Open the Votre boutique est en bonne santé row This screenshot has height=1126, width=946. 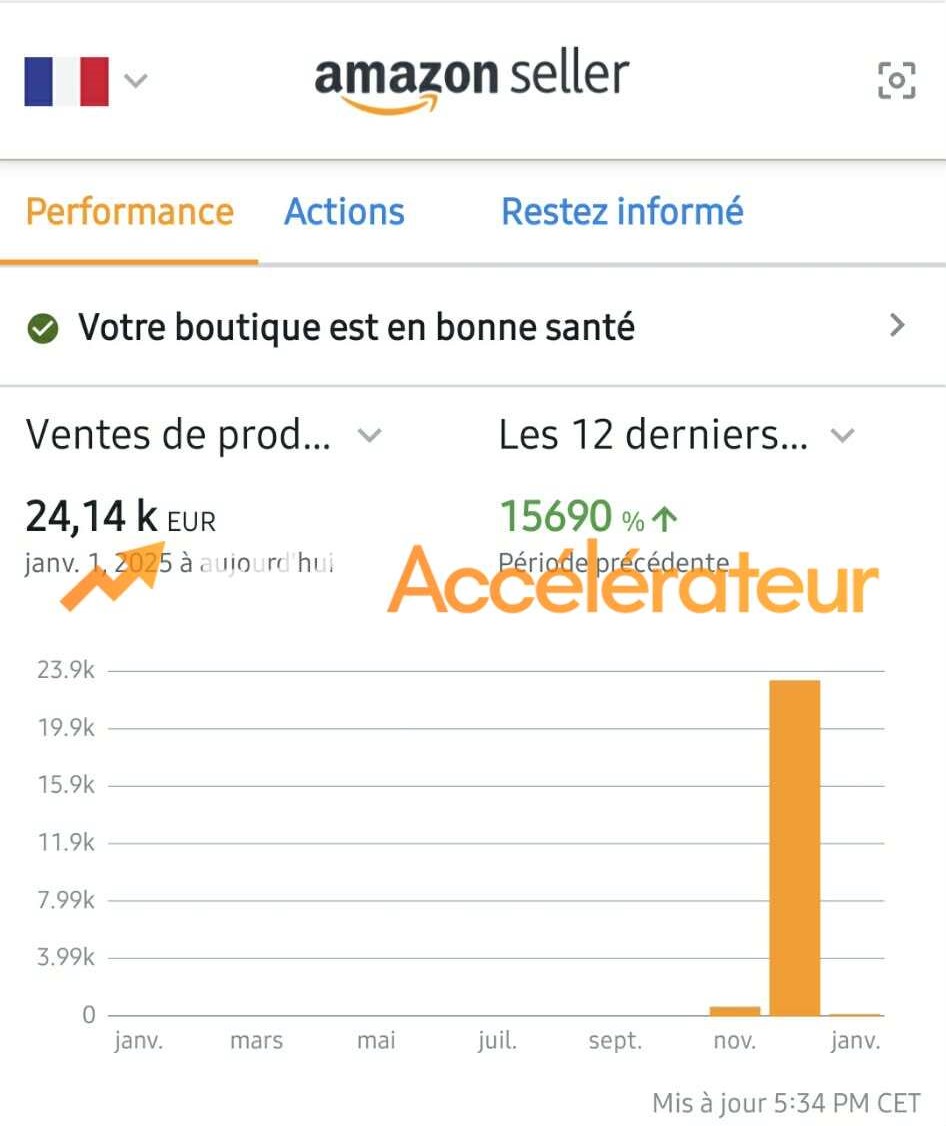[x=472, y=327]
